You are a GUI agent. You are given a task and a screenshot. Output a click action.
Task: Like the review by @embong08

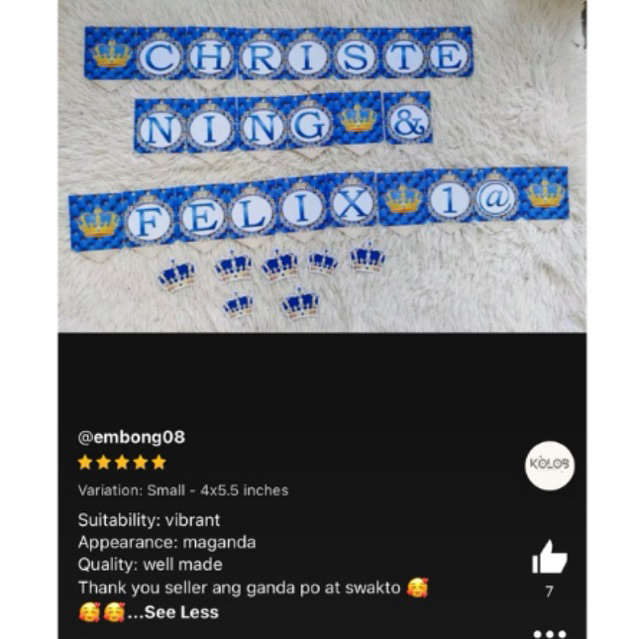click(x=549, y=557)
